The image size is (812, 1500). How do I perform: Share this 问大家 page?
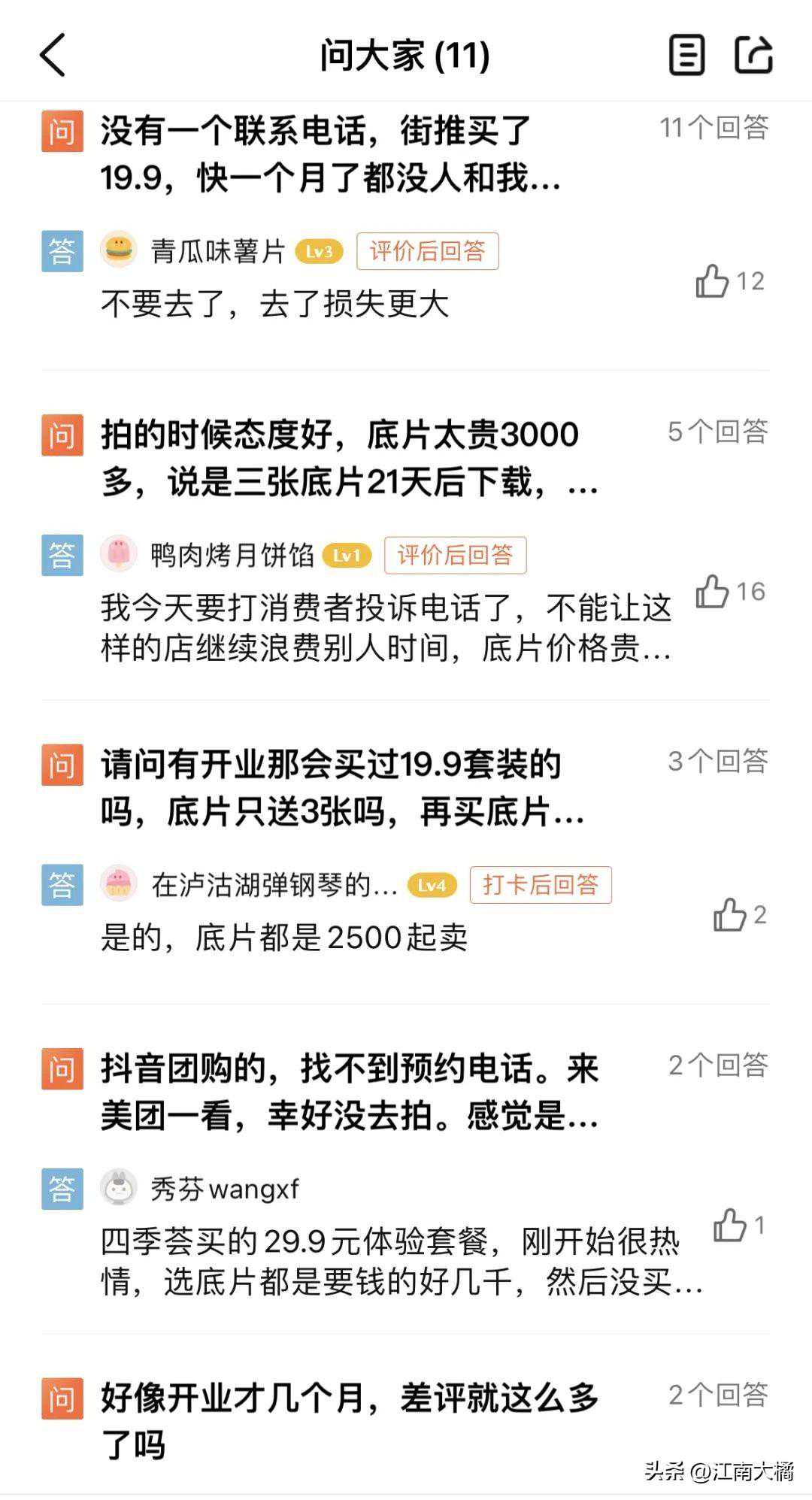tap(753, 55)
